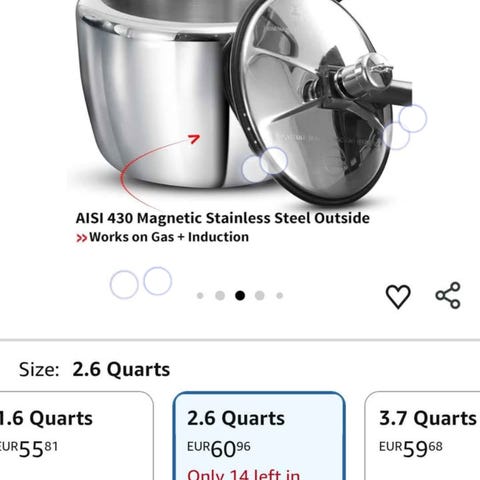
Task: Share this product
Action: click(448, 295)
